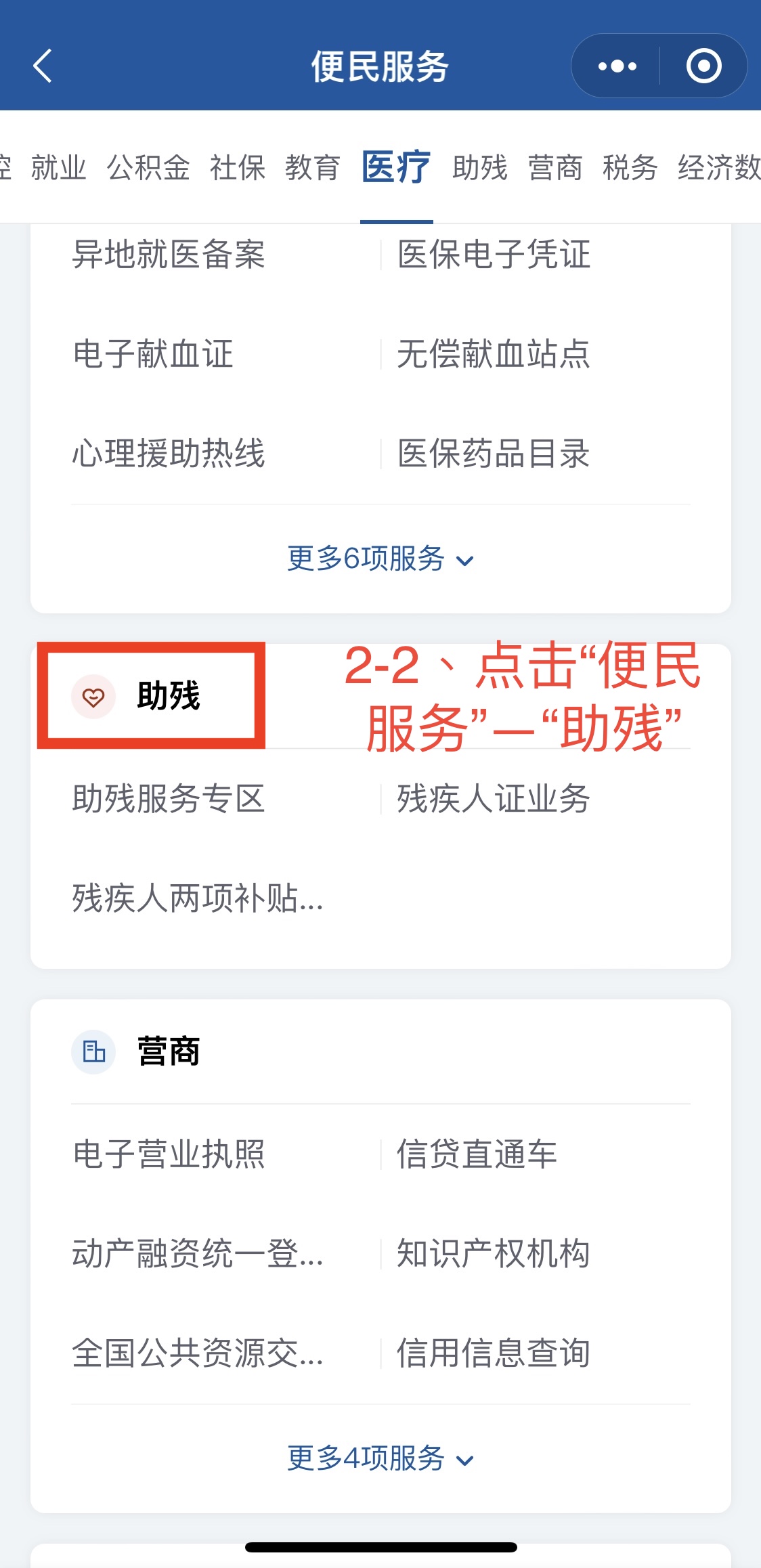Close the mini program with the circle button
This screenshot has height=1568, width=761.
click(703, 66)
